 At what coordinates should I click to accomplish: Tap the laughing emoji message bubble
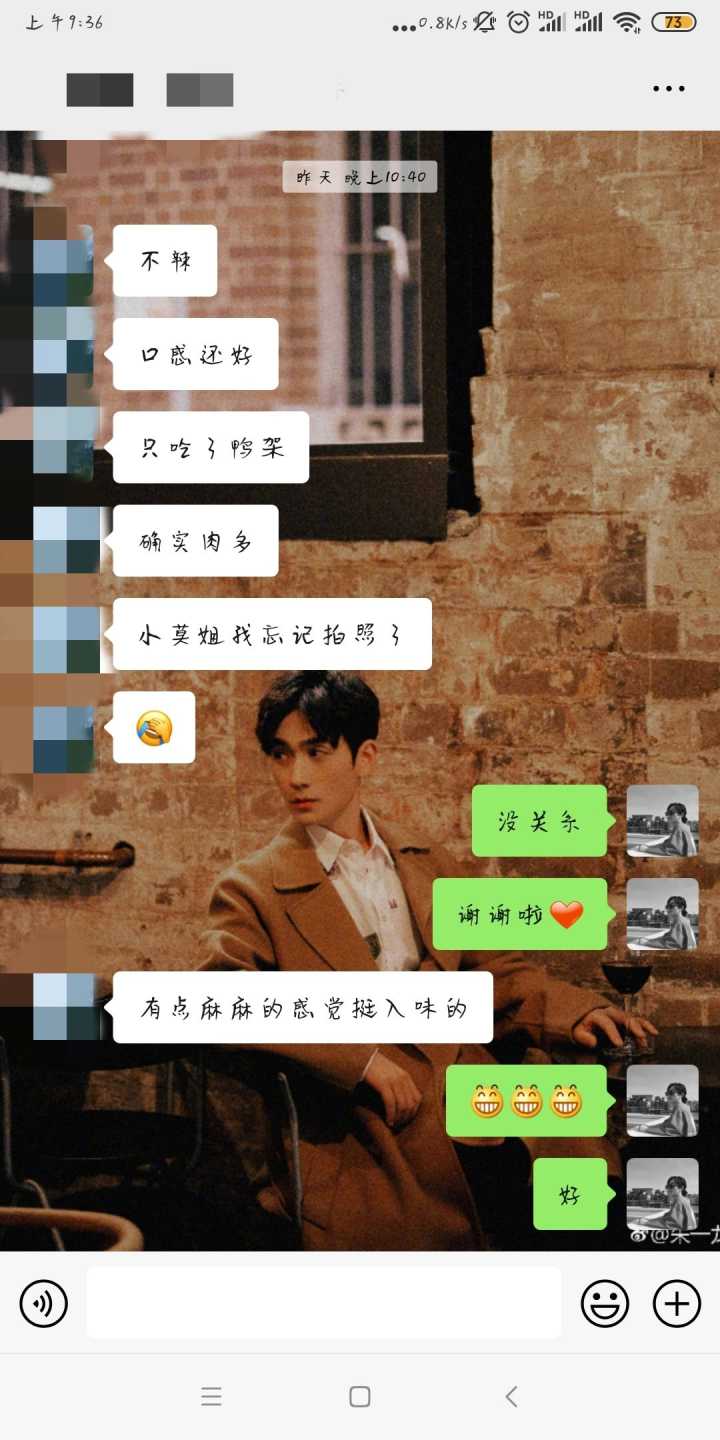pos(153,727)
